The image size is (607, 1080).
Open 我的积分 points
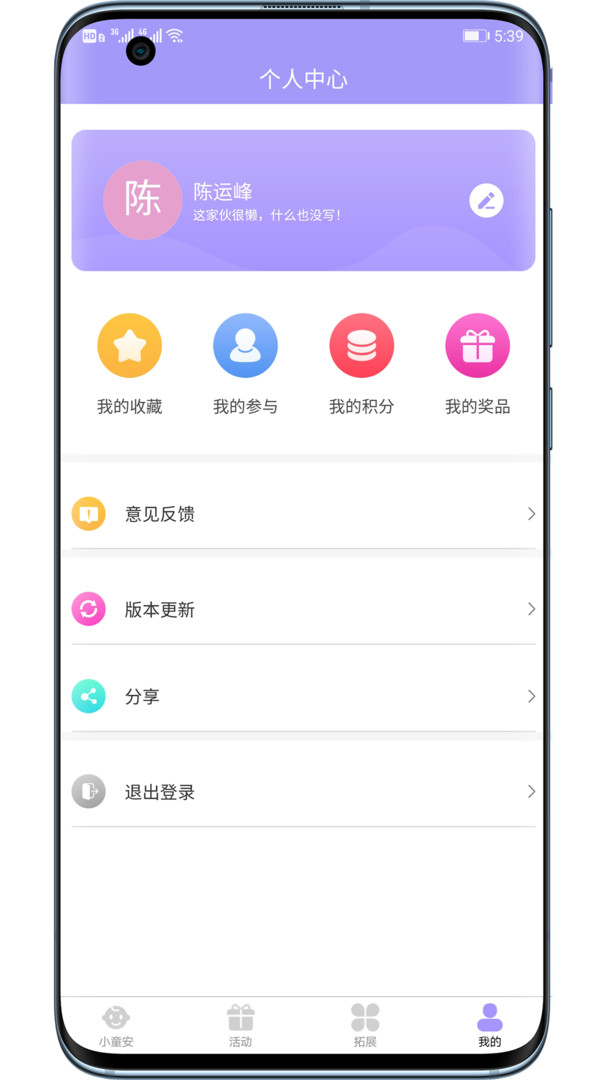point(361,346)
